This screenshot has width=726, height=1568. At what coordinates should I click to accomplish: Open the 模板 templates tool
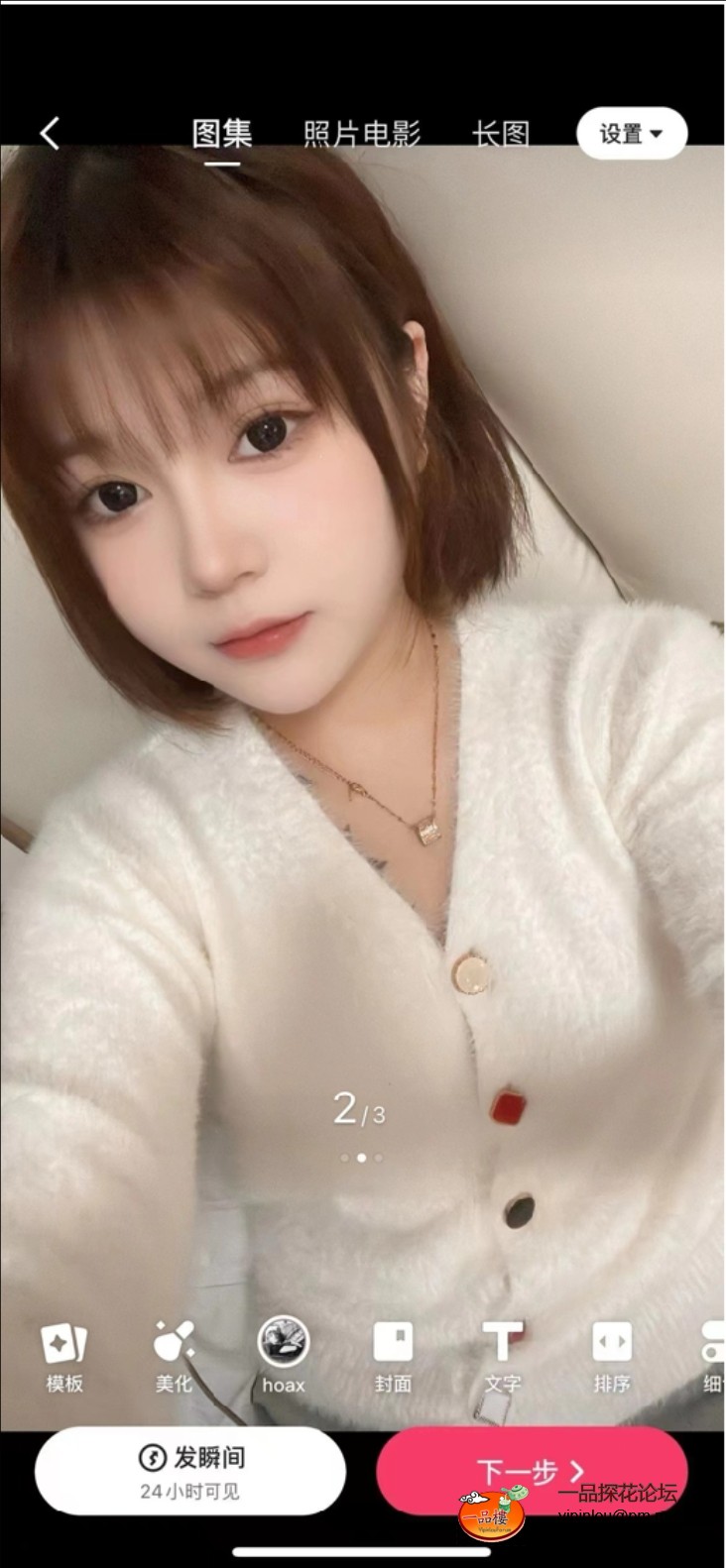pos(64,1355)
